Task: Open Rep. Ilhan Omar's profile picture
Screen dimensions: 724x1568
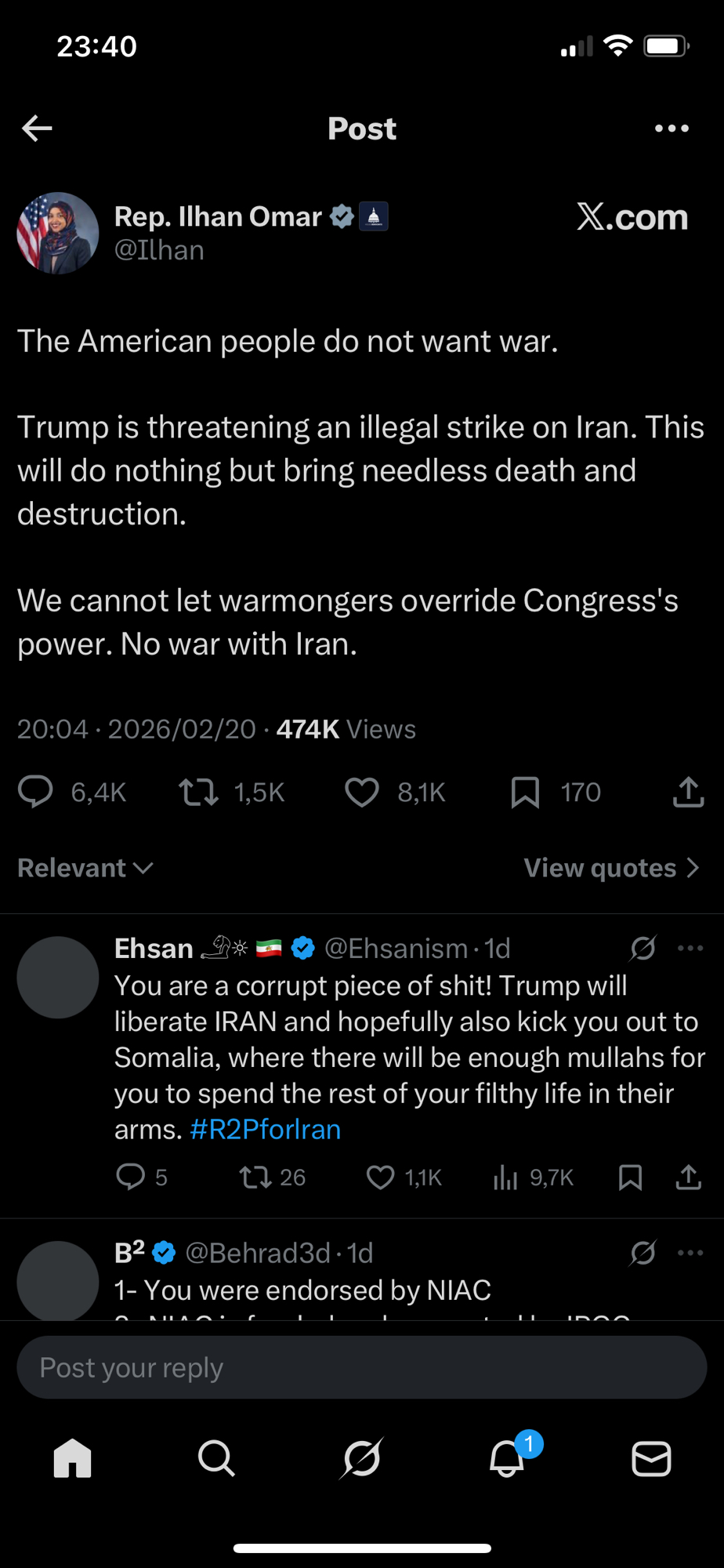Action: [58, 233]
